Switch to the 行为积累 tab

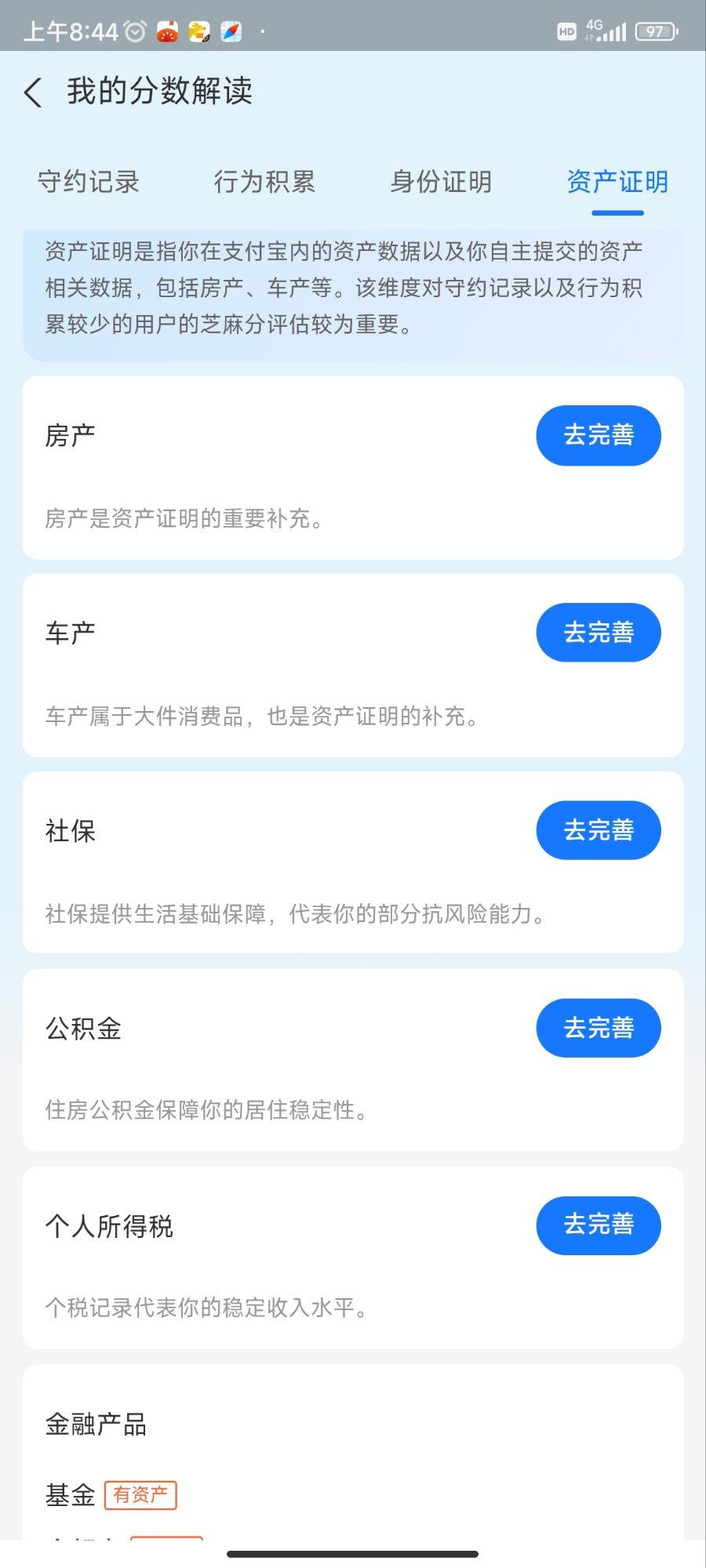265,182
